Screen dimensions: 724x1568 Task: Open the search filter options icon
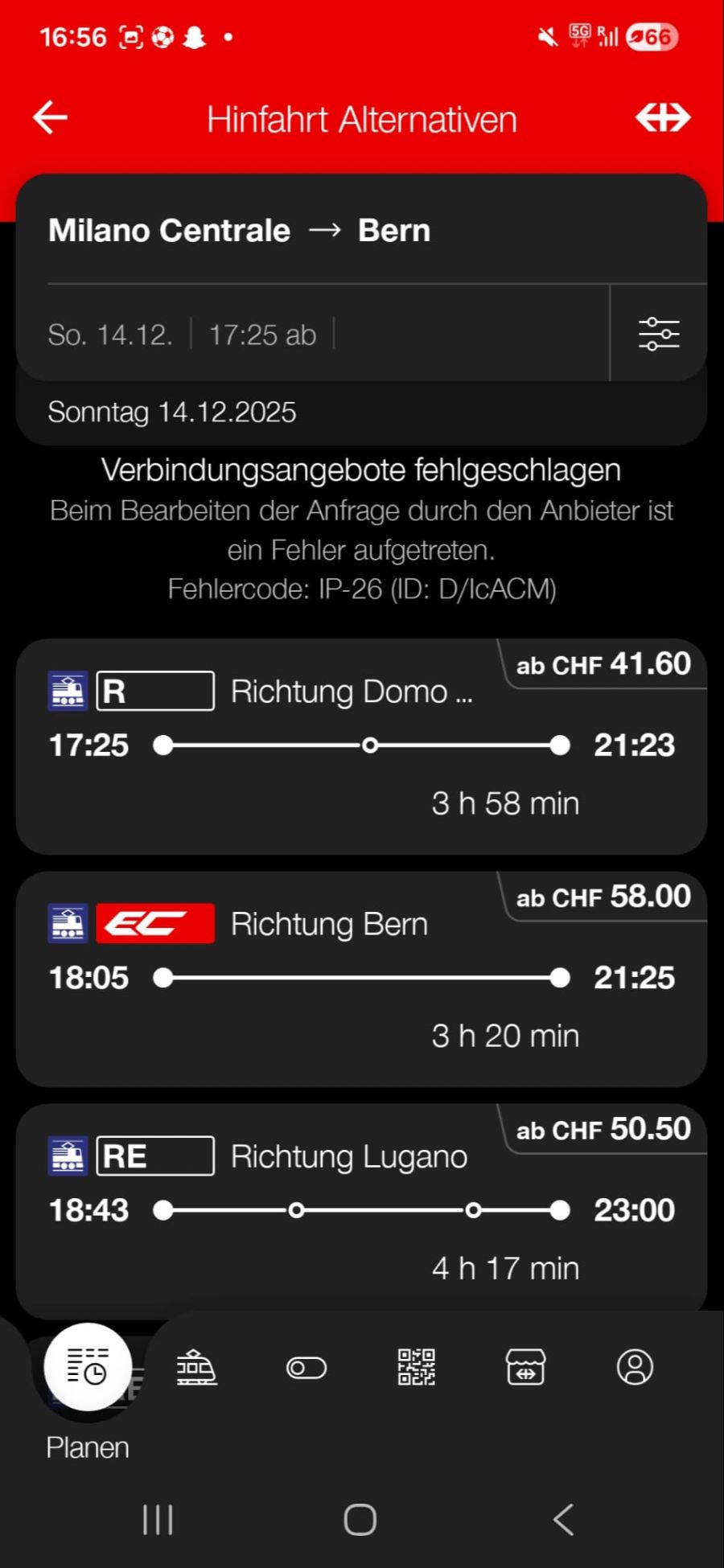point(659,333)
